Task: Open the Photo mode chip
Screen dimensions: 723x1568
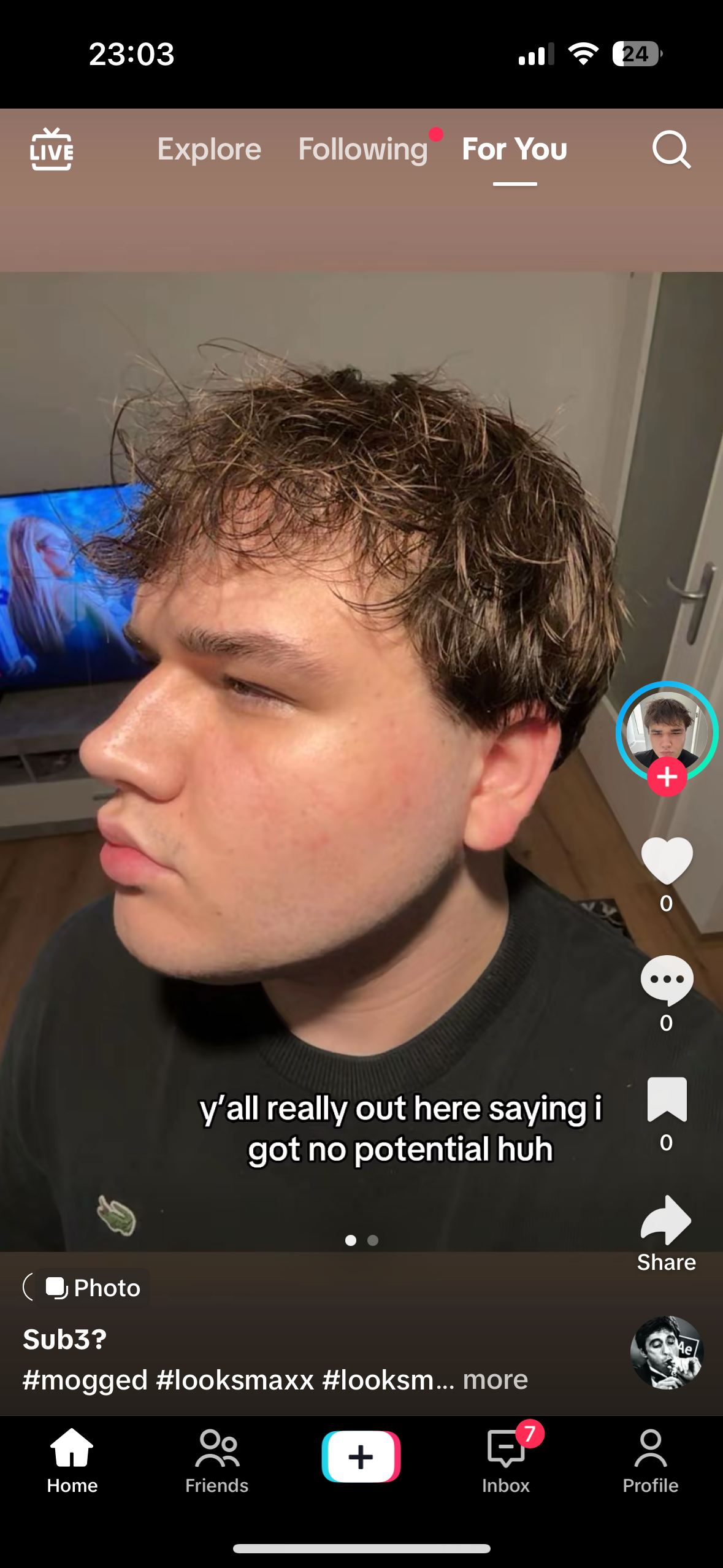Action: 93,1288
